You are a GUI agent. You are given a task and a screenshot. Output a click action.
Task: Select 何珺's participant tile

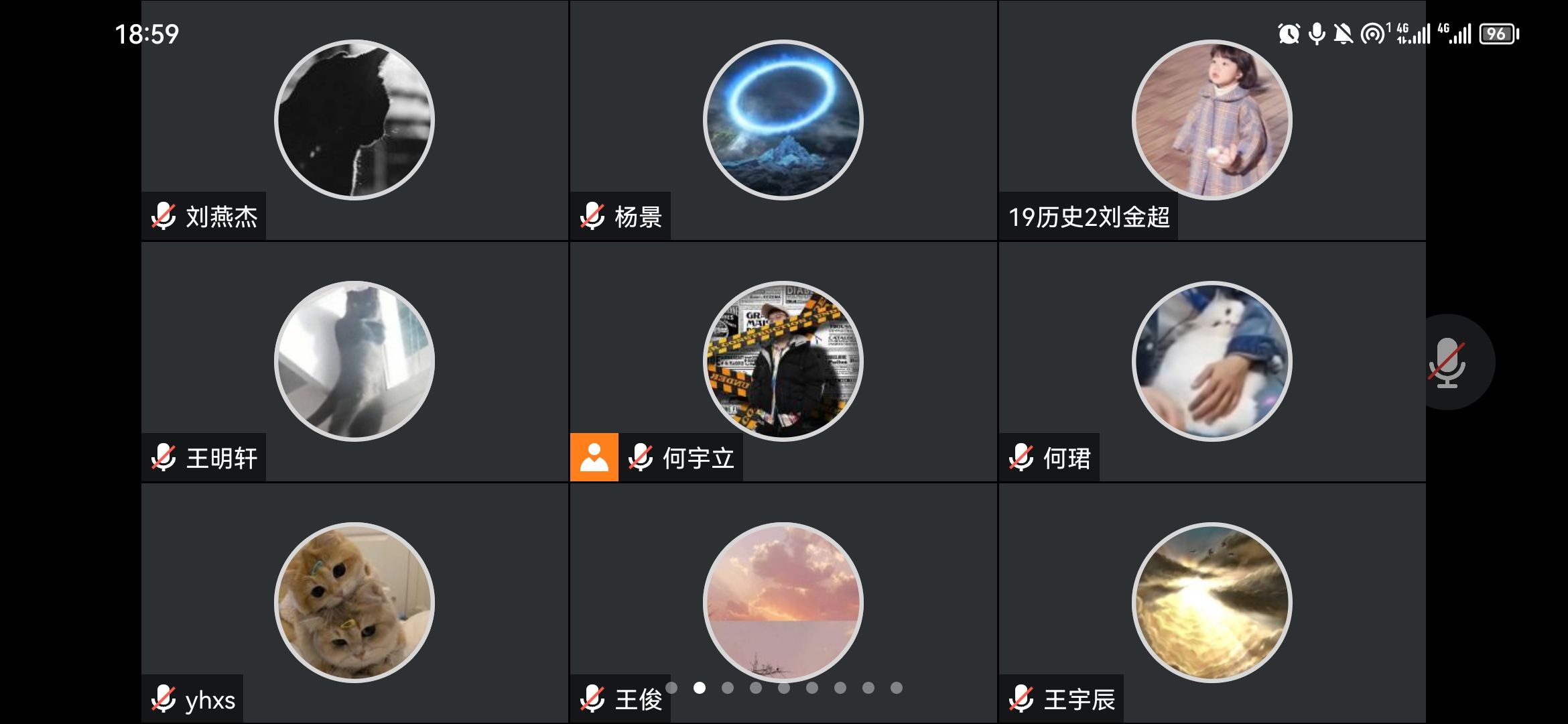1212,361
